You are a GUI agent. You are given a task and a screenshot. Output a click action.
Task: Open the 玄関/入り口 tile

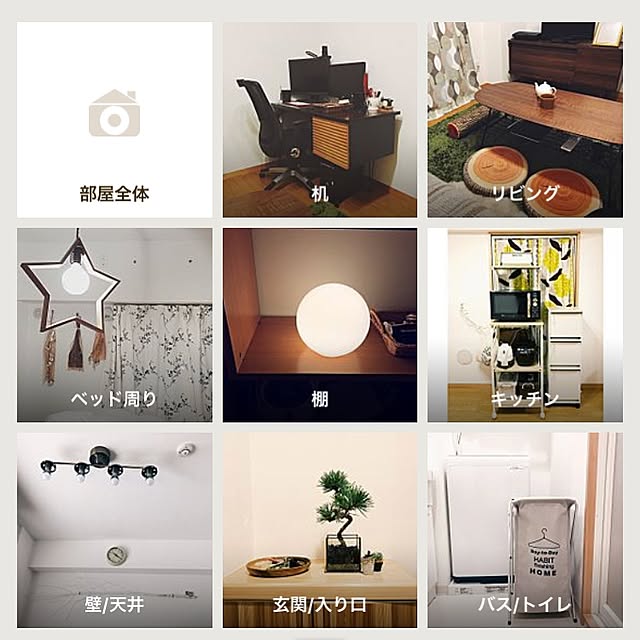tap(320, 530)
